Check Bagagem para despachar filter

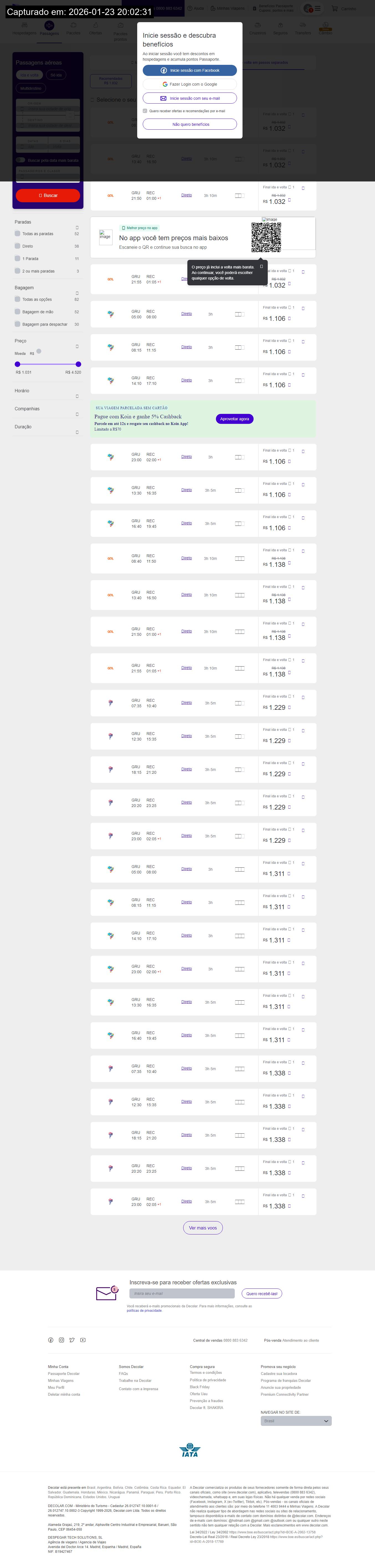tap(18, 324)
